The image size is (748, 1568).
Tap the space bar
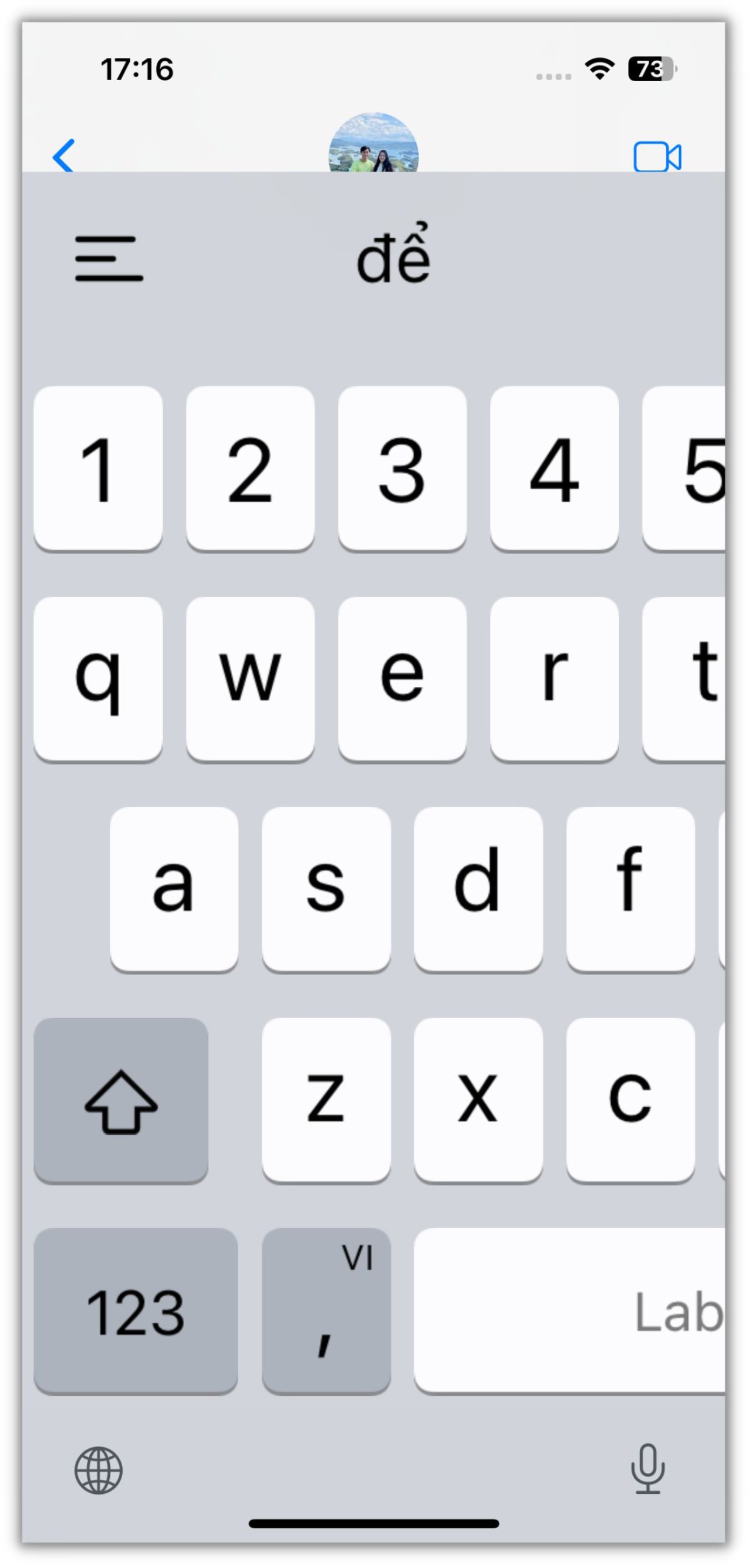570,1310
